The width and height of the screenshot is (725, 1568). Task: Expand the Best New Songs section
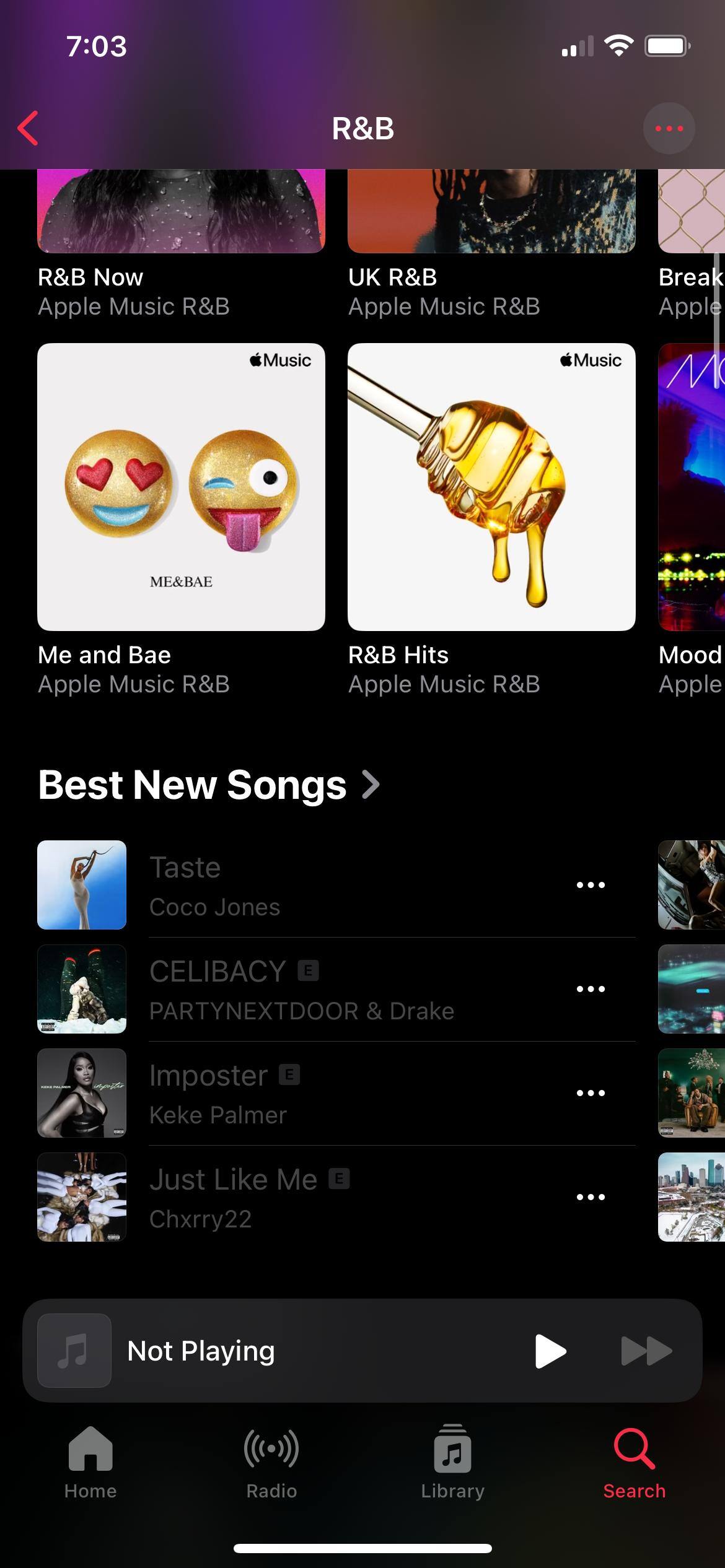pos(208,785)
